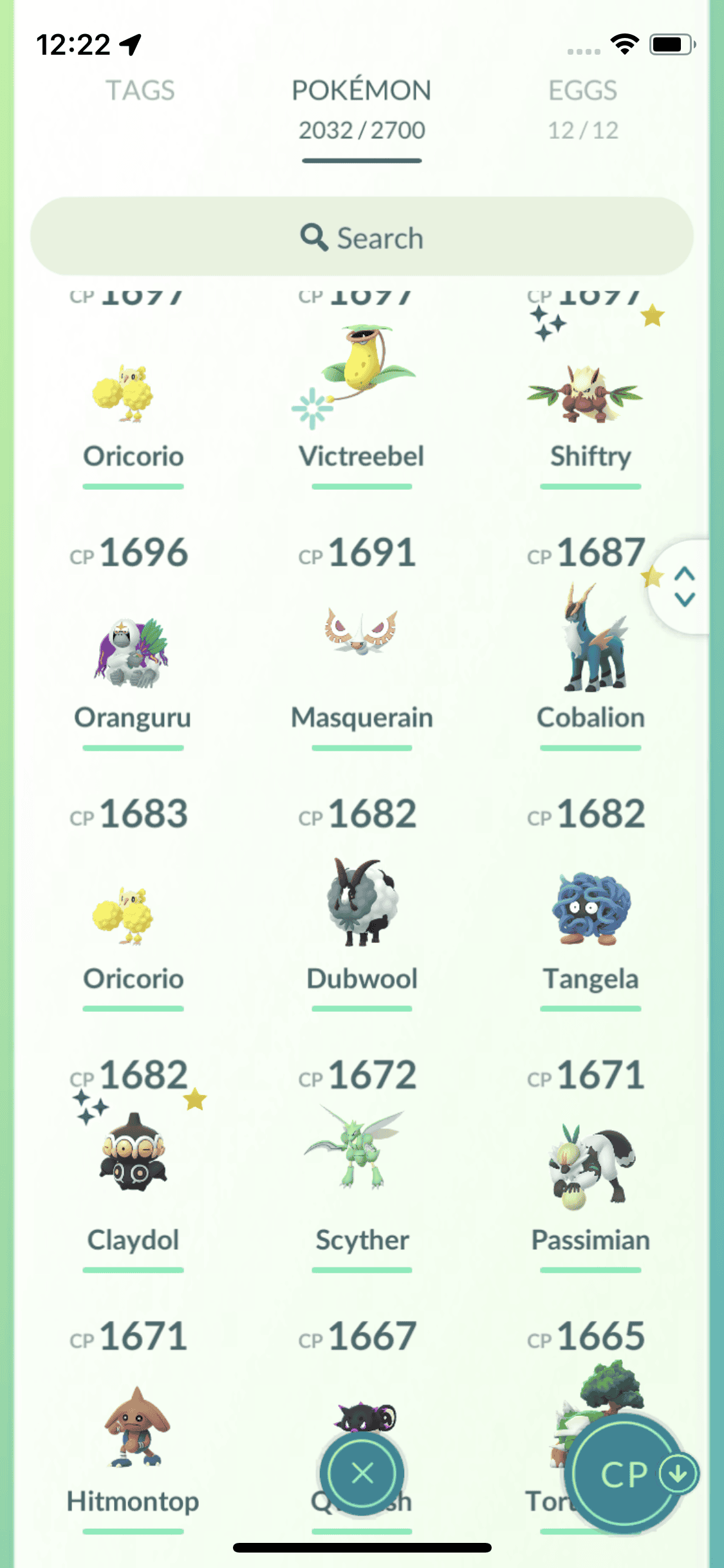Select Scyther CP 1672
Screen dimensions: 724x1568
pyautogui.click(x=361, y=1152)
